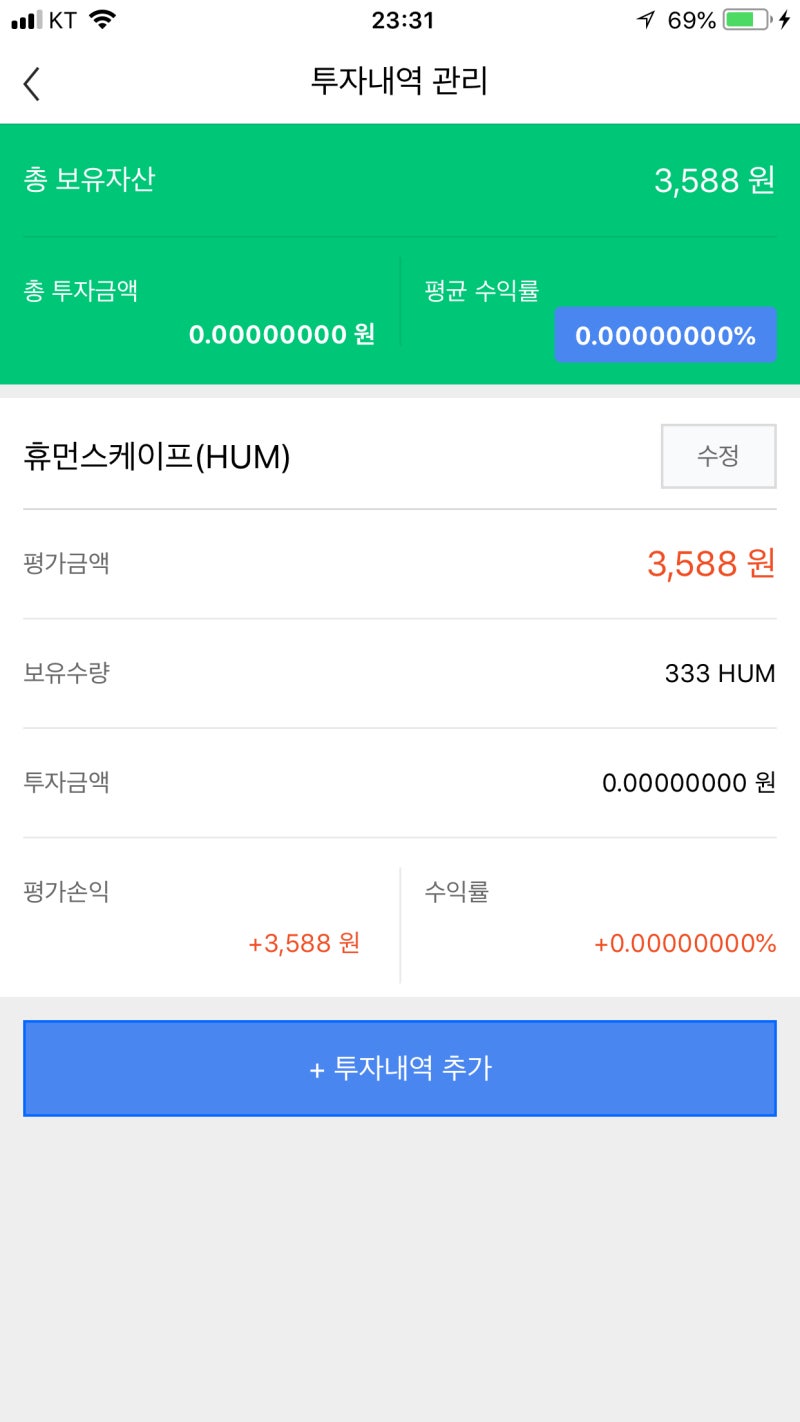This screenshot has height=1422, width=800.
Task: Tap the location services arrow icon
Action: click(x=644, y=17)
